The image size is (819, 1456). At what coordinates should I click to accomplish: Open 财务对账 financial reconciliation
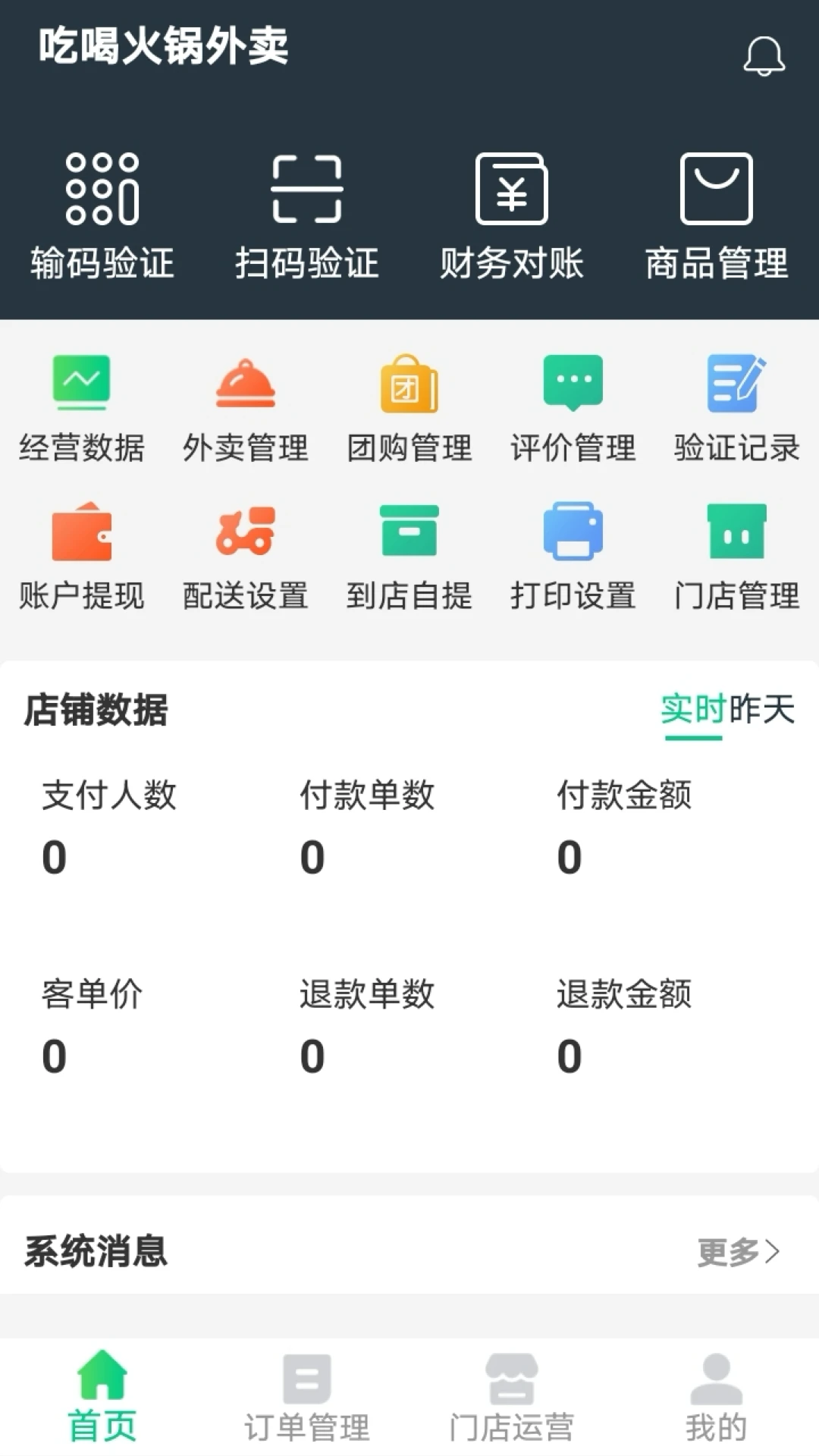tap(512, 212)
